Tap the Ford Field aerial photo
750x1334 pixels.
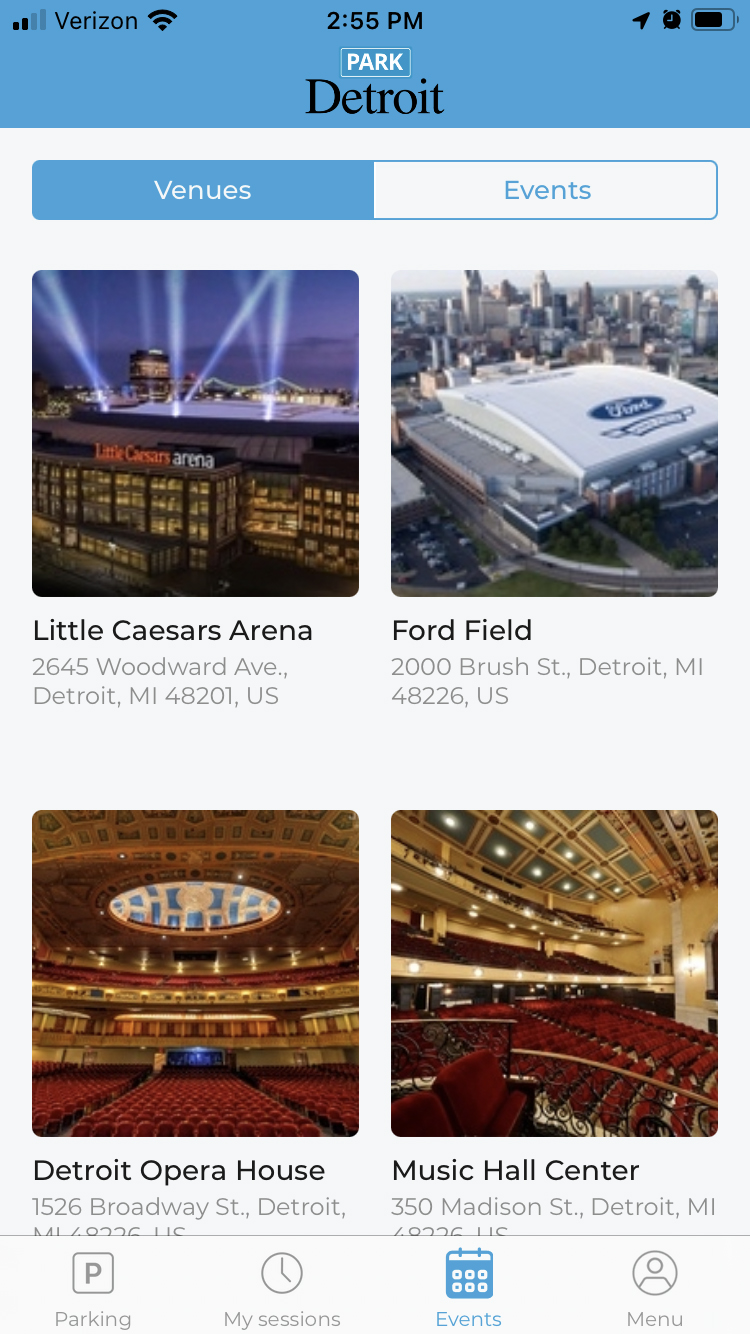[554, 432]
